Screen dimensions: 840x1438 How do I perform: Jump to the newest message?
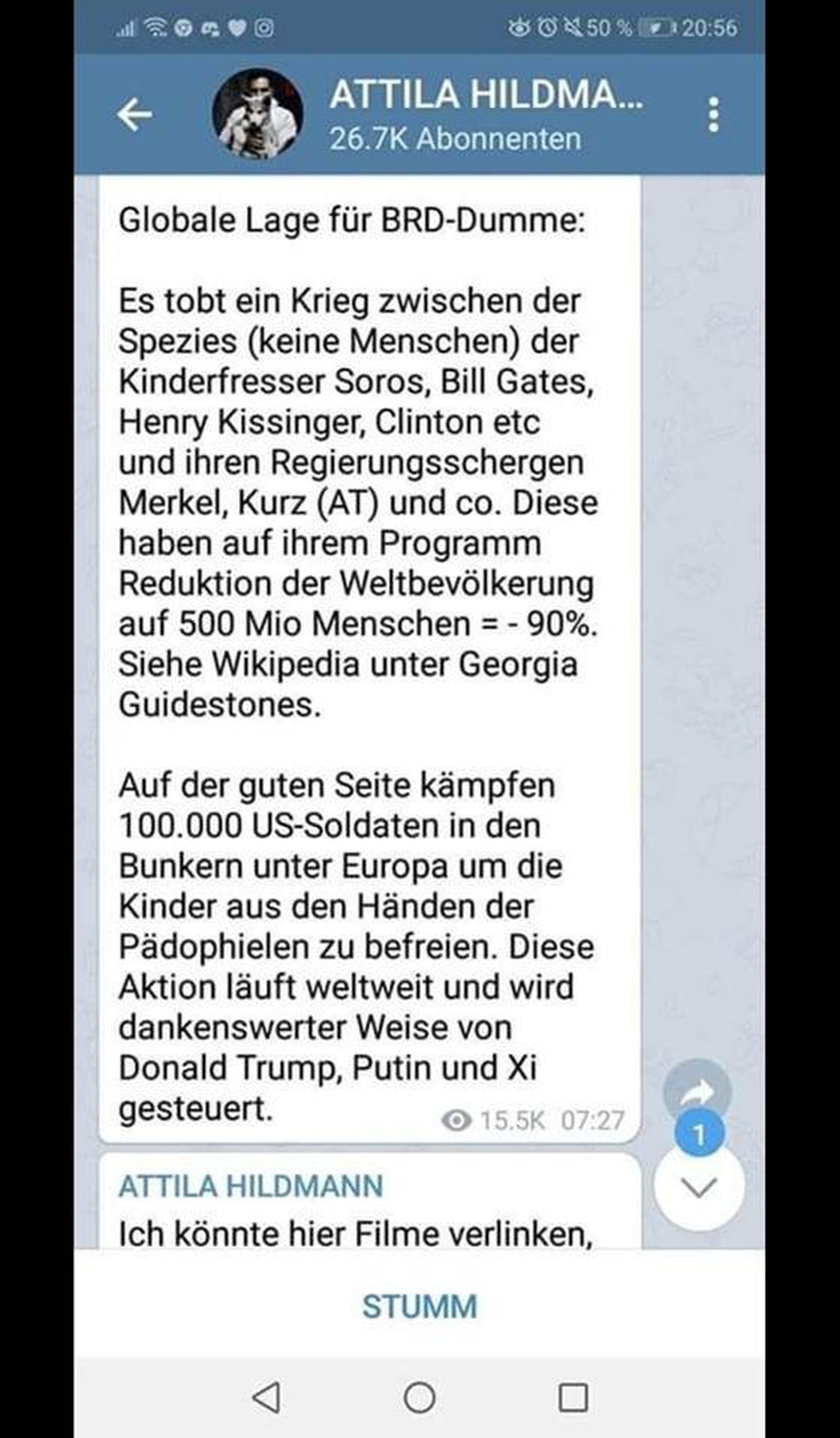click(x=698, y=1187)
